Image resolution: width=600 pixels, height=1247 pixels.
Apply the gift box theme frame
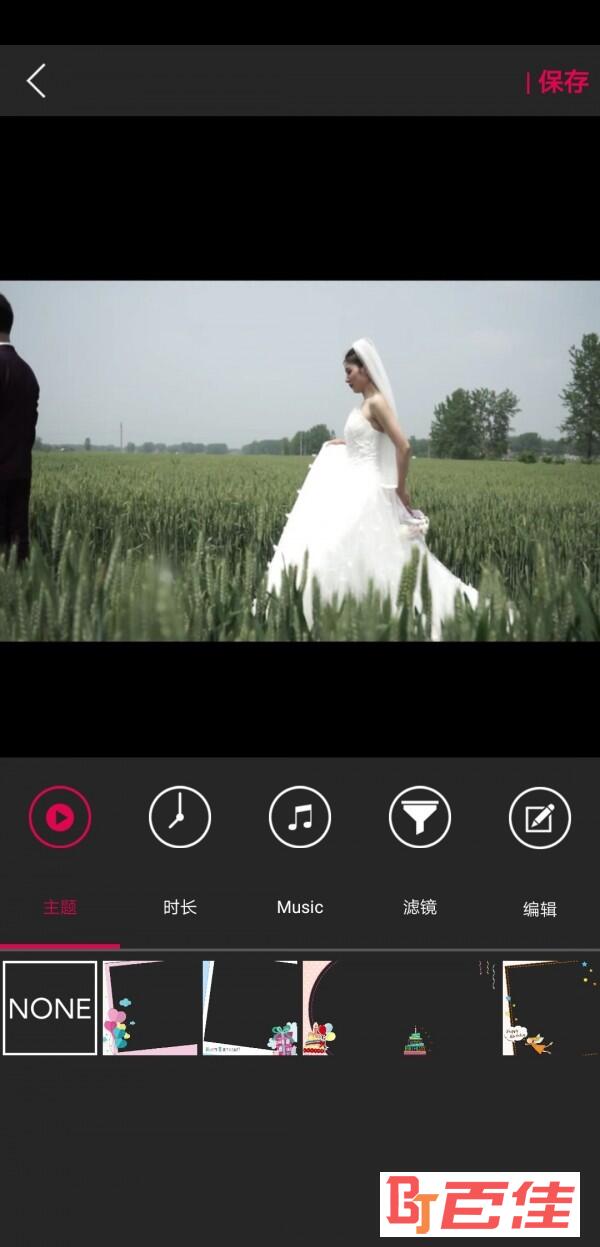pos(250,1008)
